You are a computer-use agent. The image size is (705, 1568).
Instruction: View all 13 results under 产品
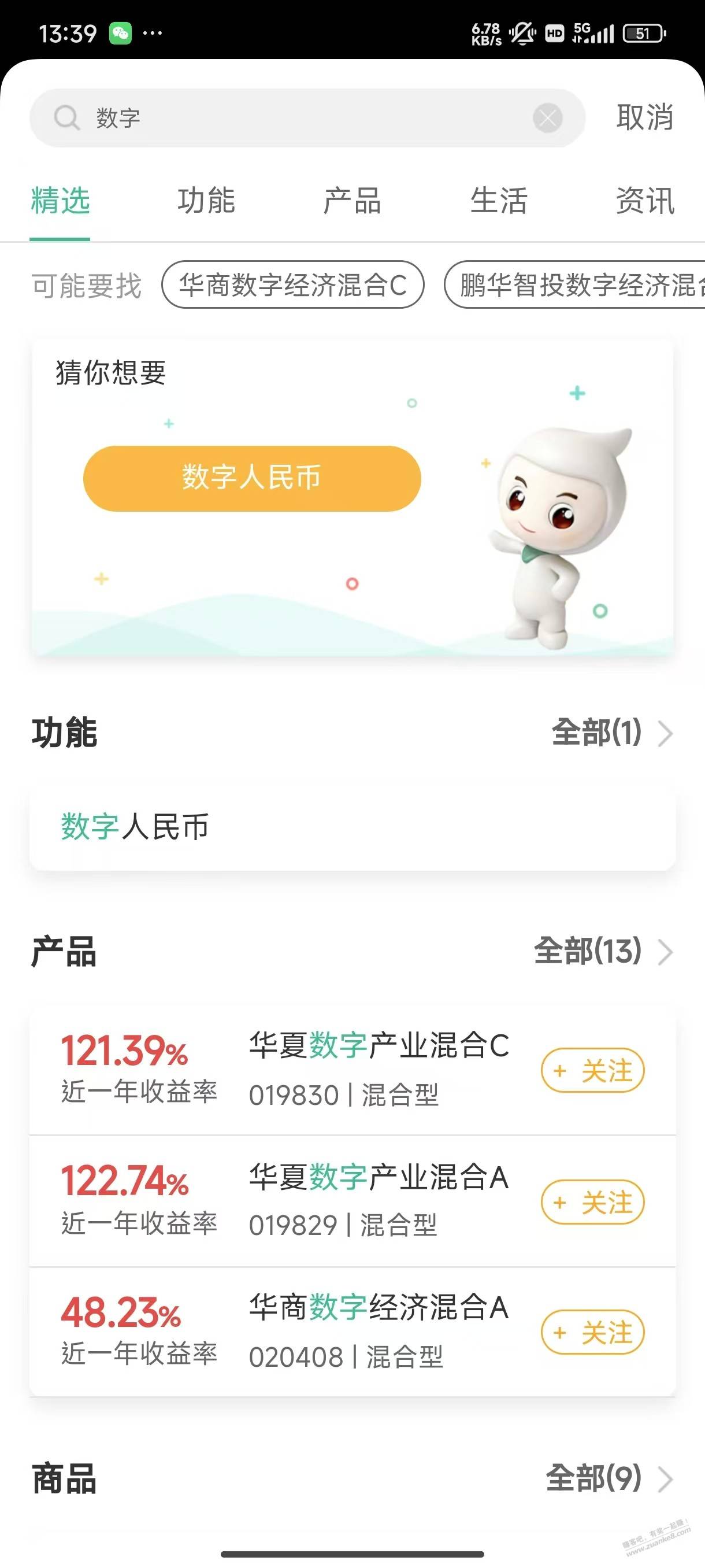click(602, 951)
